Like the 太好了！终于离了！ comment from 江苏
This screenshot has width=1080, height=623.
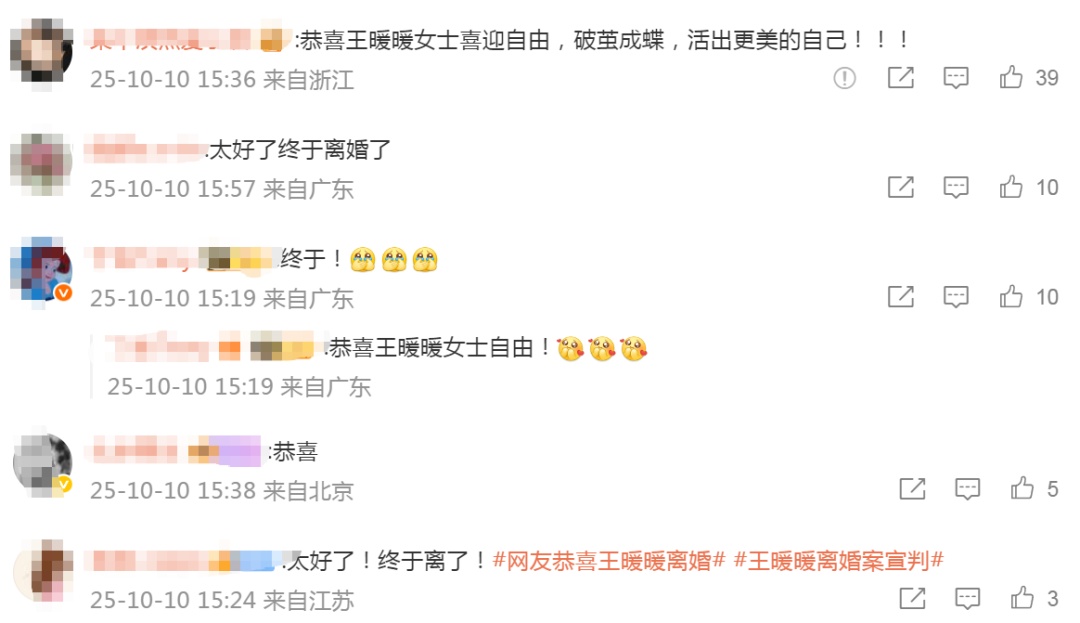[1021, 599]
